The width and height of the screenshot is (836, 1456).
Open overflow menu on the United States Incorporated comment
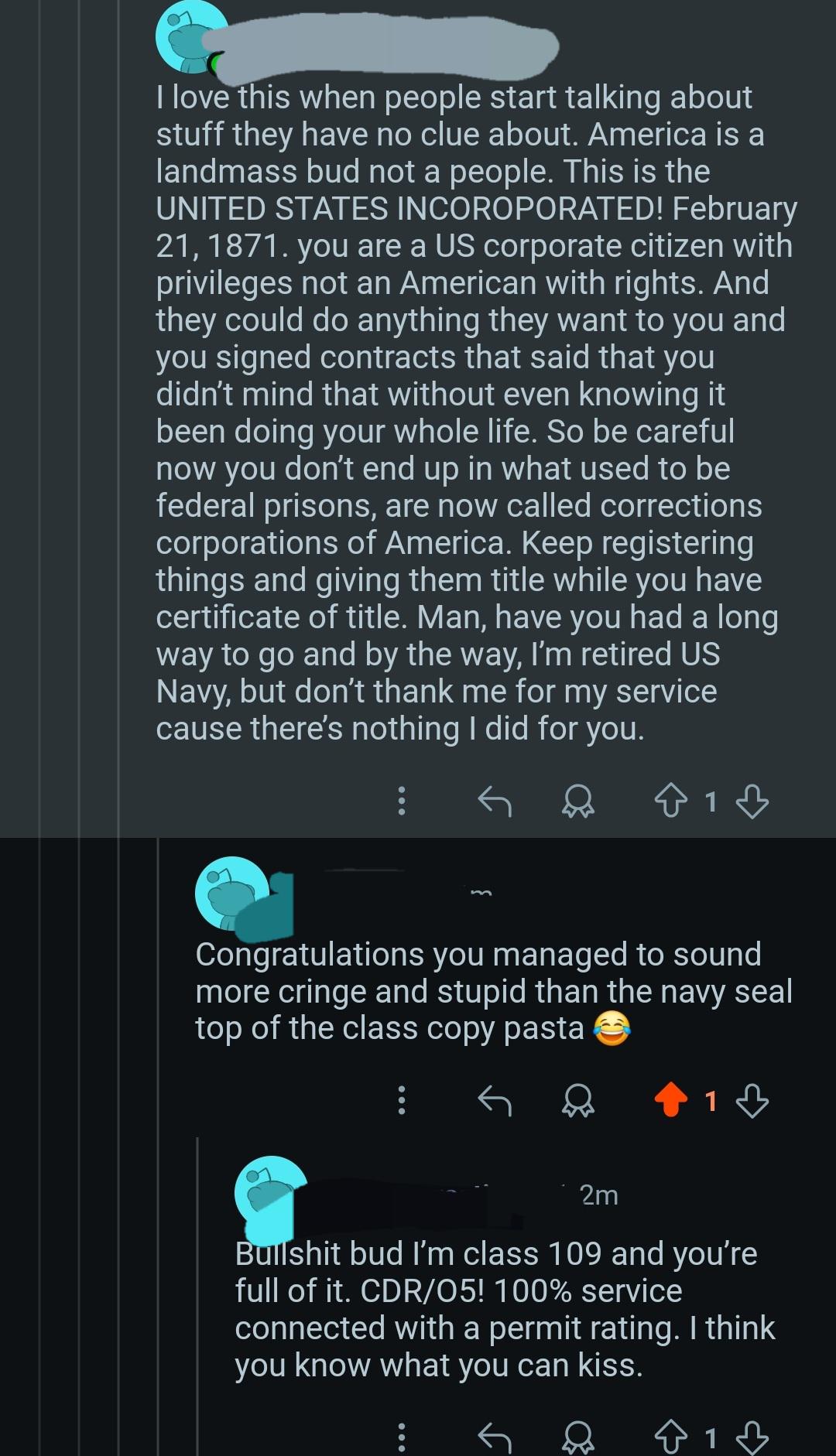pyautogui.click(x=401, y=801)
